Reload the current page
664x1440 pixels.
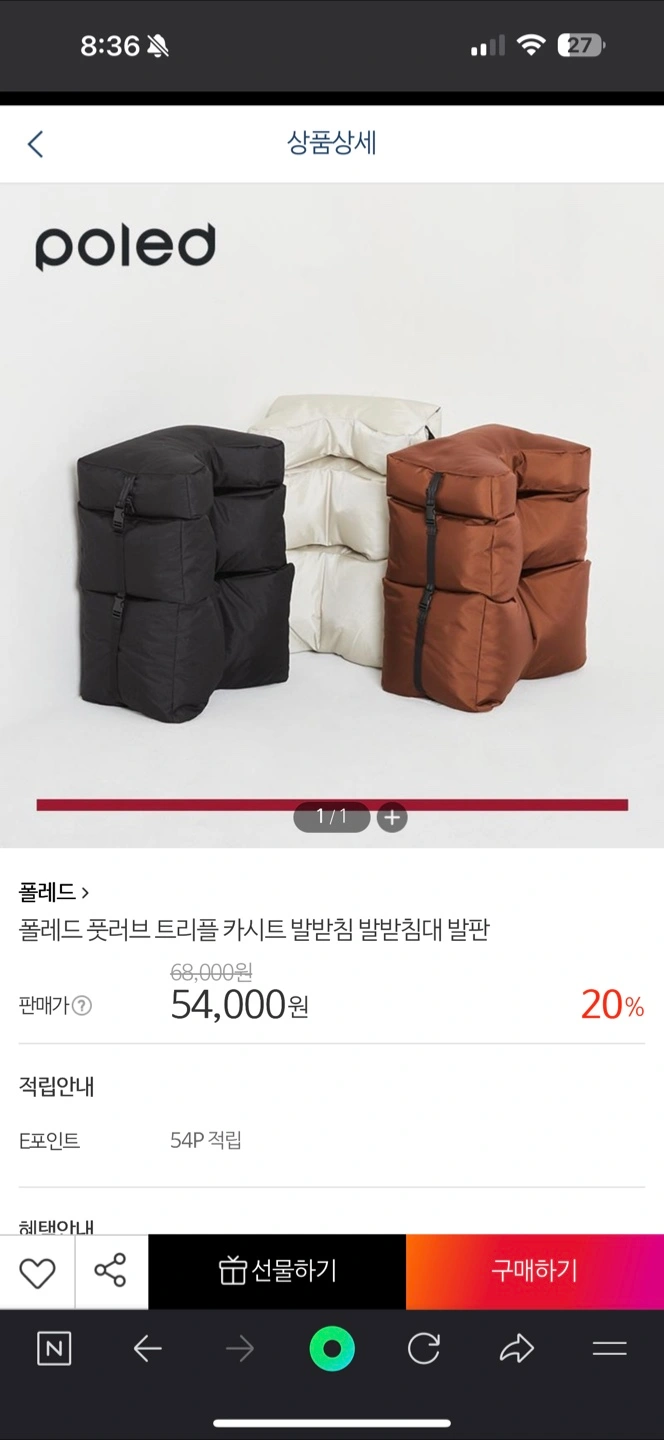424,1350
